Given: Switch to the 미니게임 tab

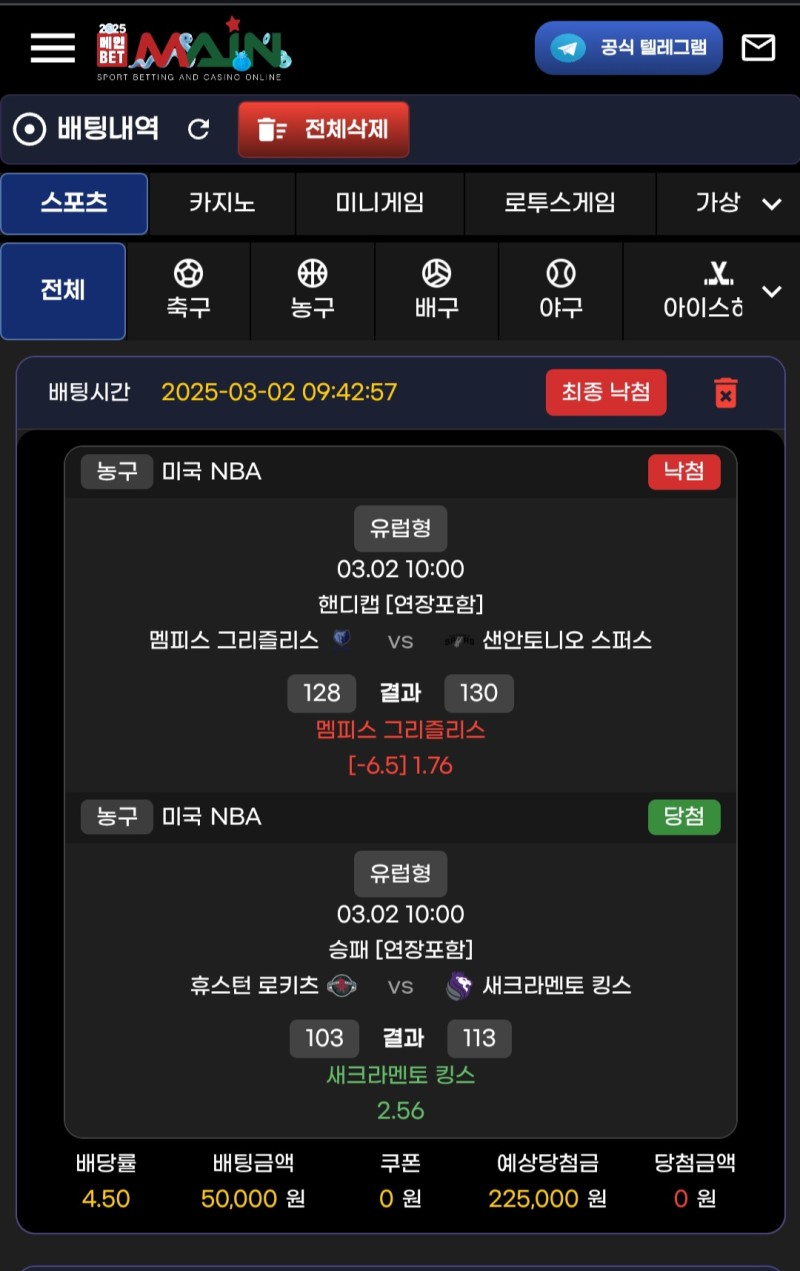Looking at the screenshot, I should coord(380,203).
